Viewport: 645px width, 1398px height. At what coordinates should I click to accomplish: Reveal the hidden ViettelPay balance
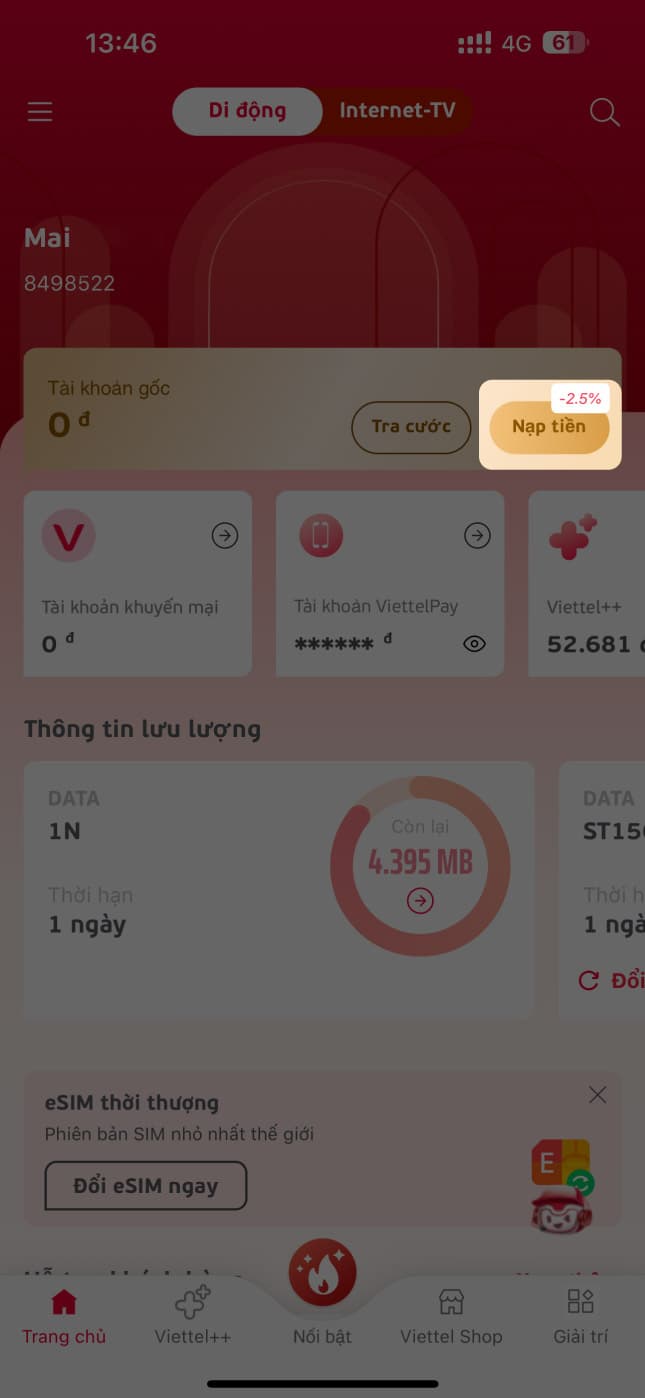pyautogui.click(x=475, y=644)
